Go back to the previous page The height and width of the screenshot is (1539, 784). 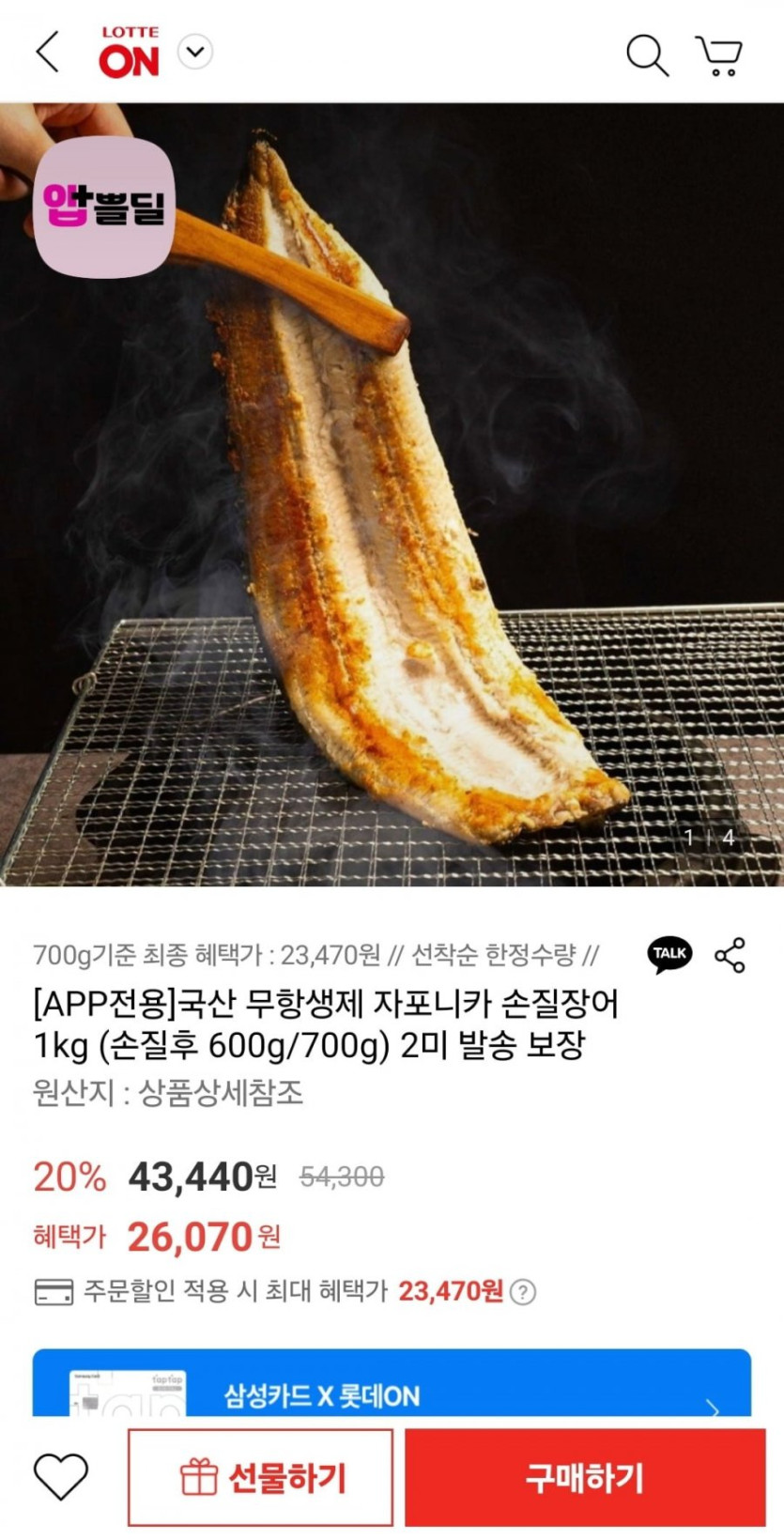coord(47,52)
